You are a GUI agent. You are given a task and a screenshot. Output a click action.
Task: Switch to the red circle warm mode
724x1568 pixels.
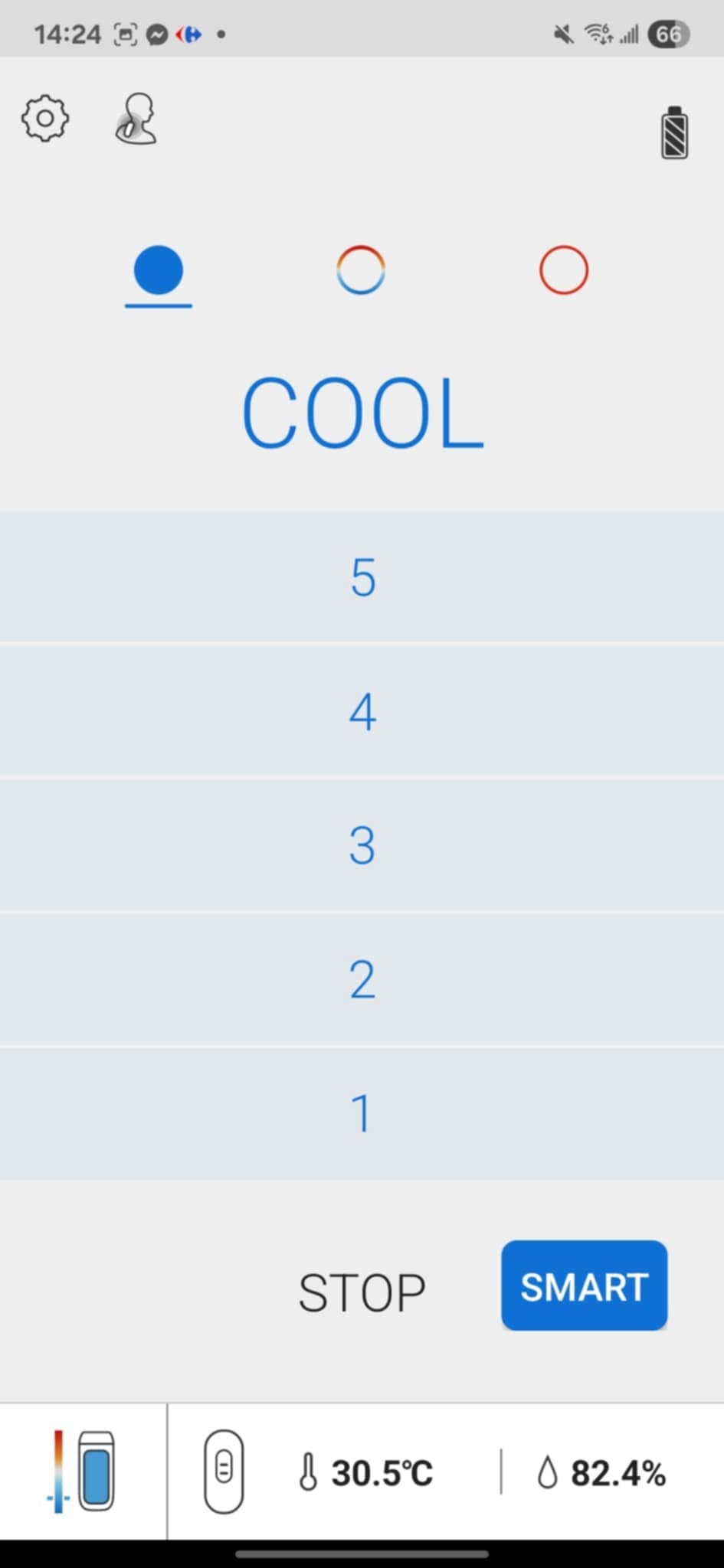pyautogui.click(x=564, y=270)
